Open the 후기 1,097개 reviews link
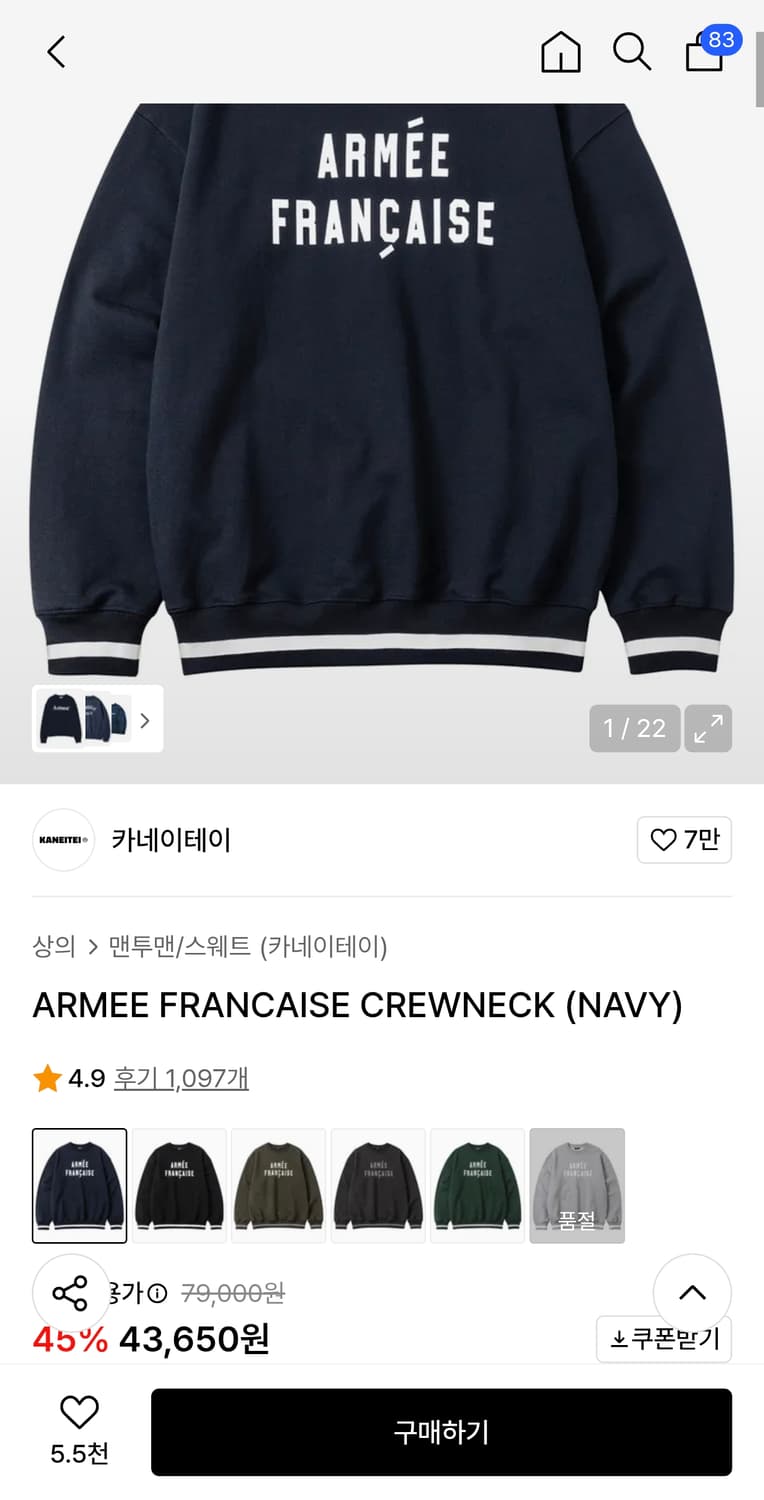This screenshot has height=1500, width=764. click(x=181, y=1078)
